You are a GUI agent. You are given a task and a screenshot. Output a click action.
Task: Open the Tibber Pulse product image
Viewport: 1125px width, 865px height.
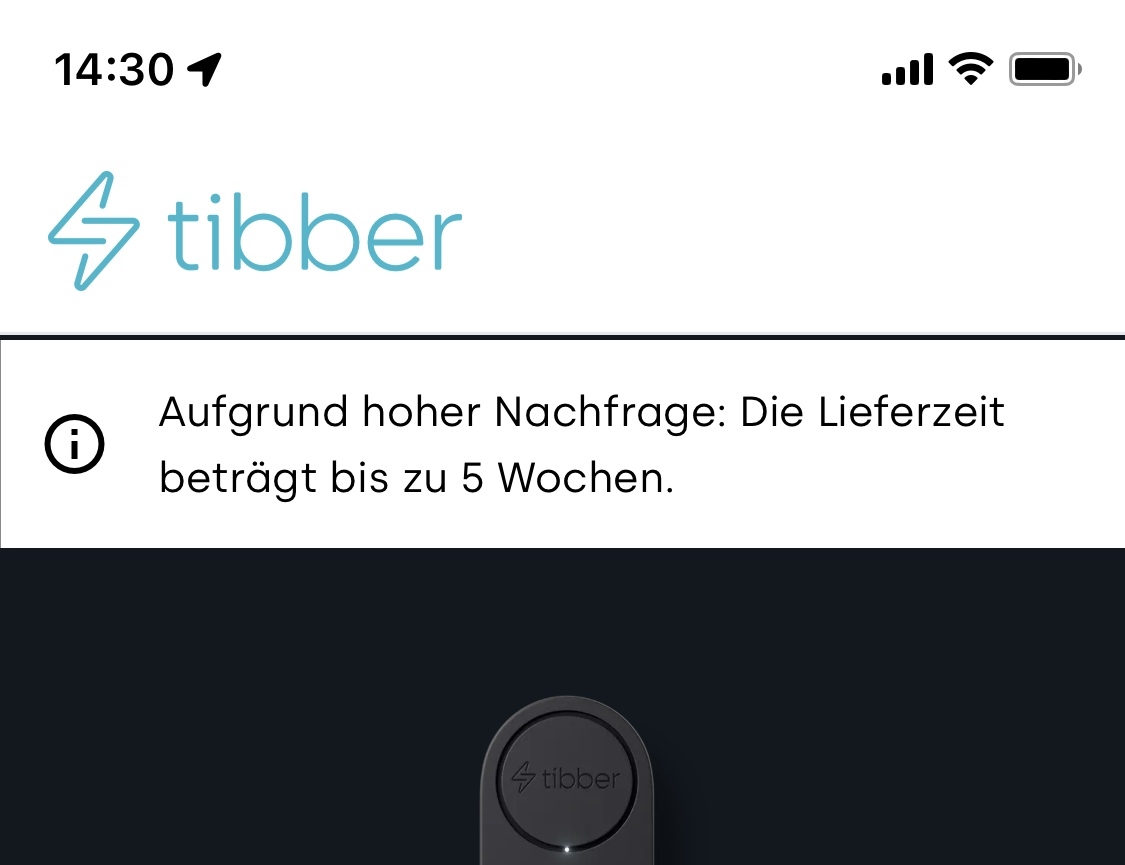click(x=566, y=780)
